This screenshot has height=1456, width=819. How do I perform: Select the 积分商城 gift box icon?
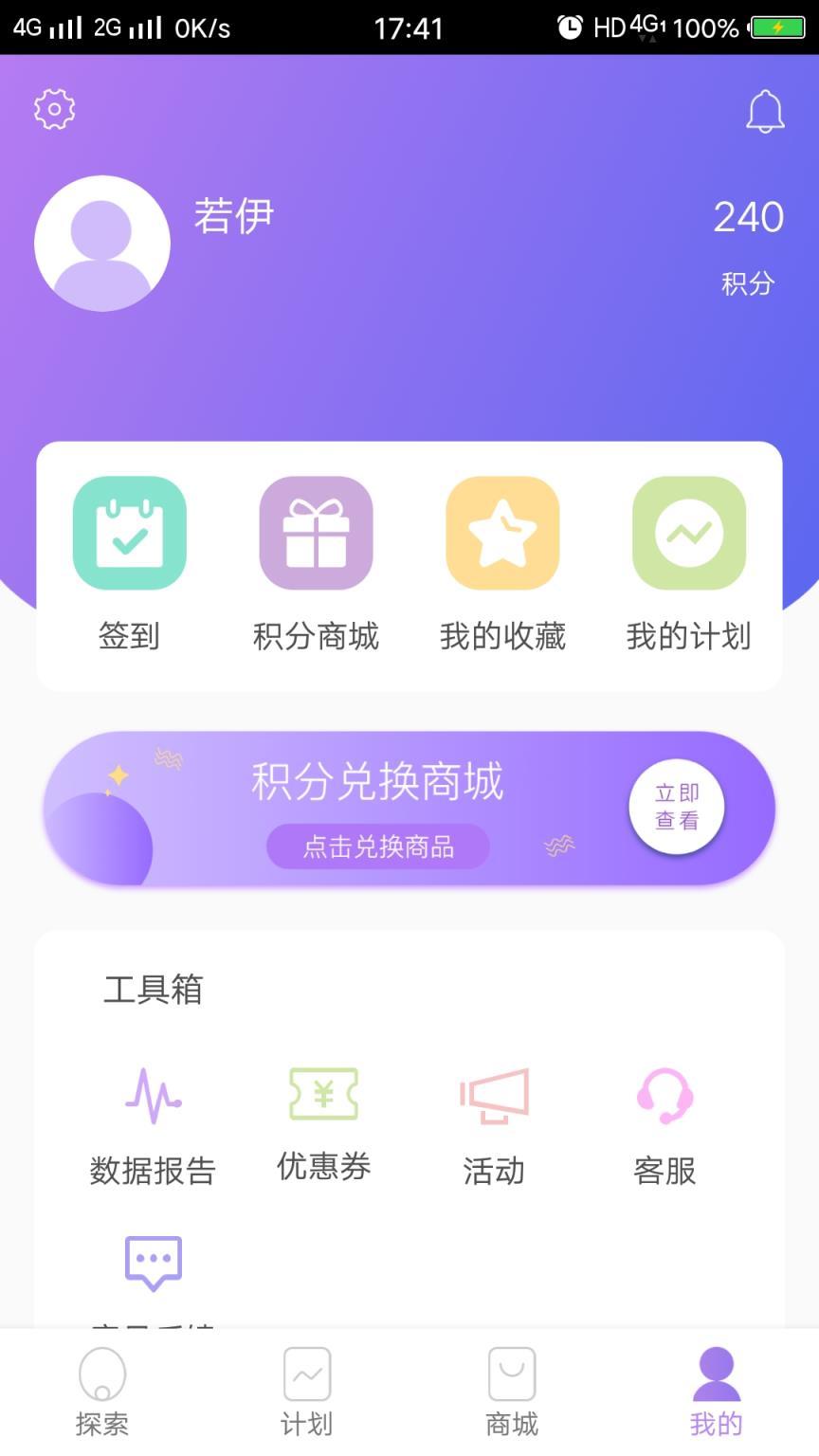click(316, 532)
